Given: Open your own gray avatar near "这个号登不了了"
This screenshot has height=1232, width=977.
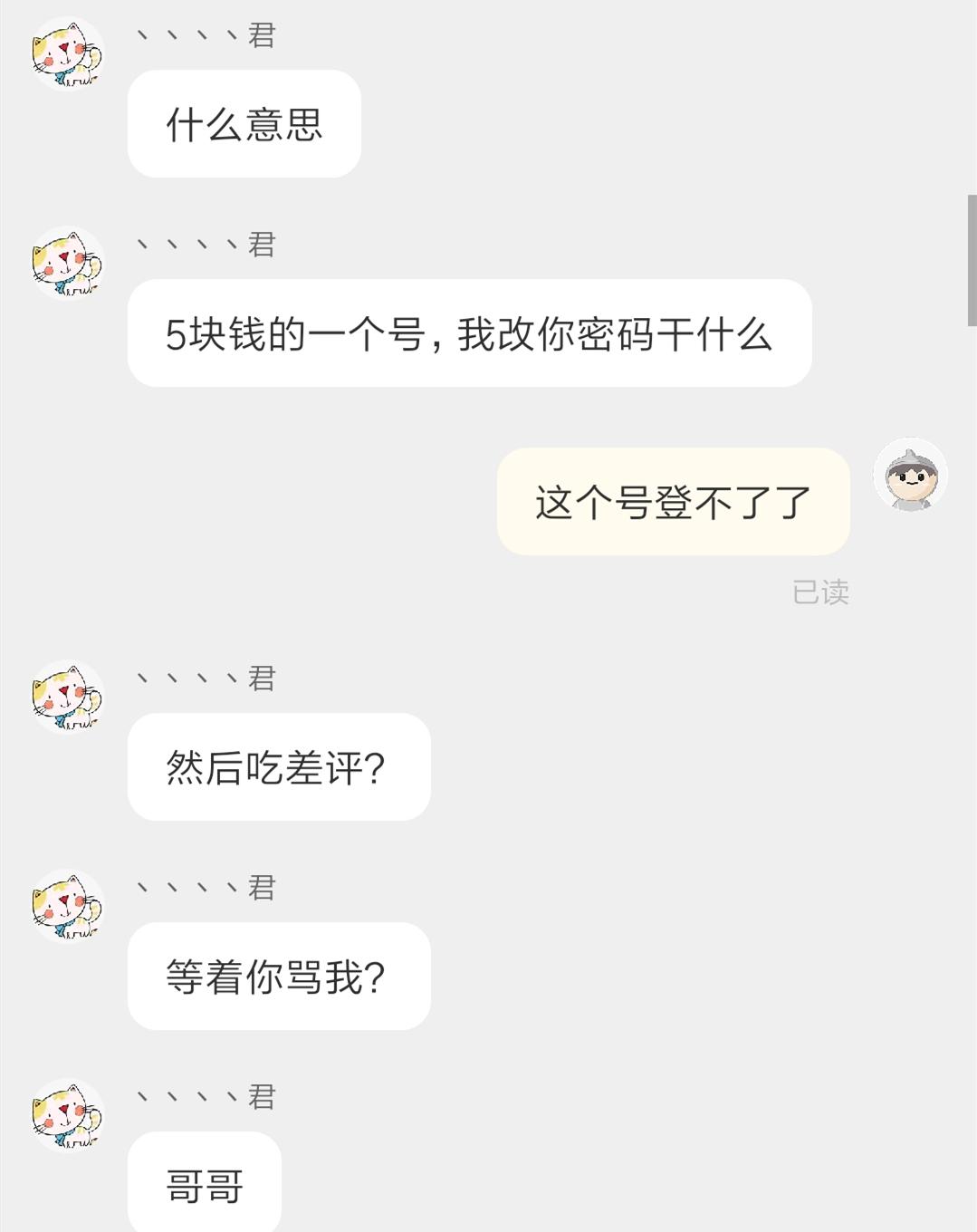Looking at the screenshot, I should pyautogui.click(x=908, y=476).
